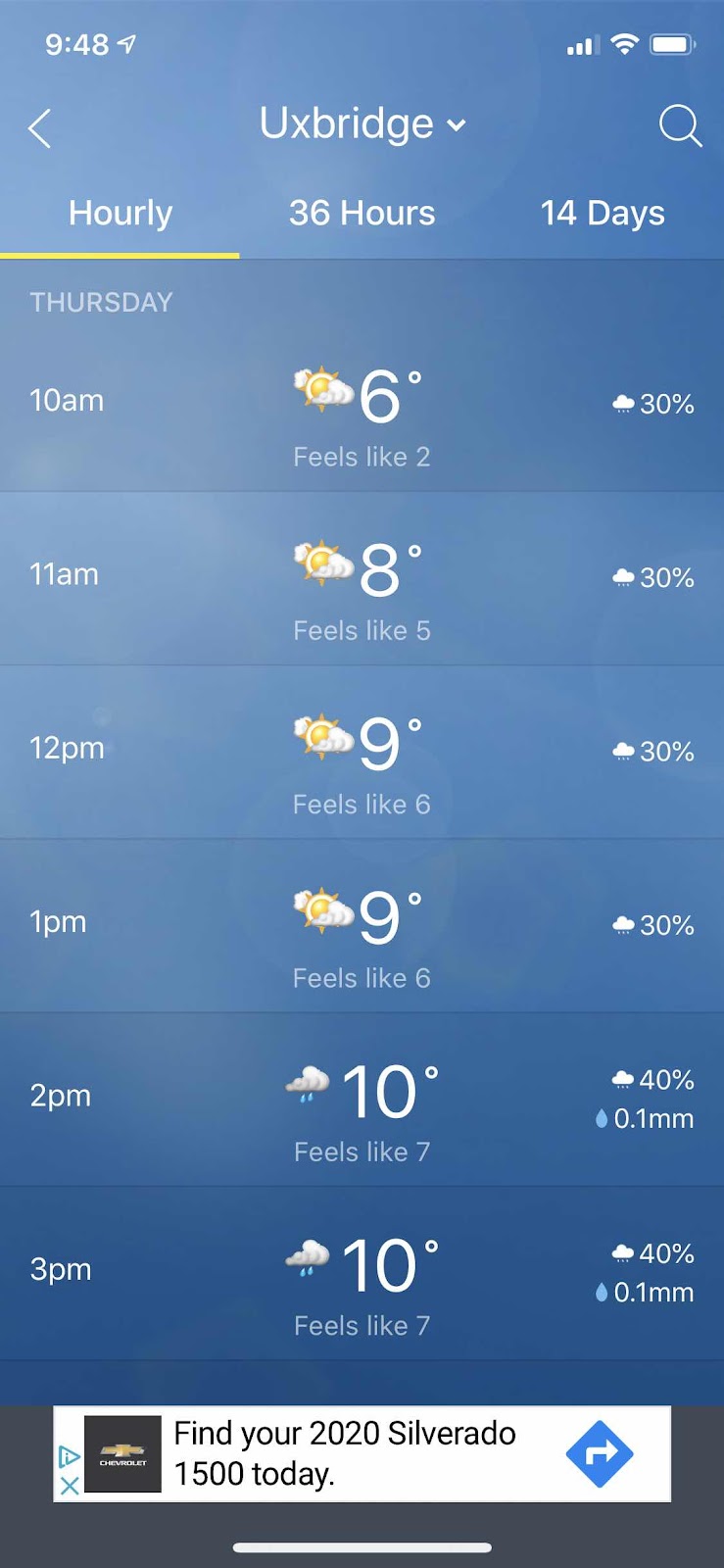Viewport: 724px width, 1568px height.
Task: Open the Uxbridge location dropdown
Action: [362, 124]
